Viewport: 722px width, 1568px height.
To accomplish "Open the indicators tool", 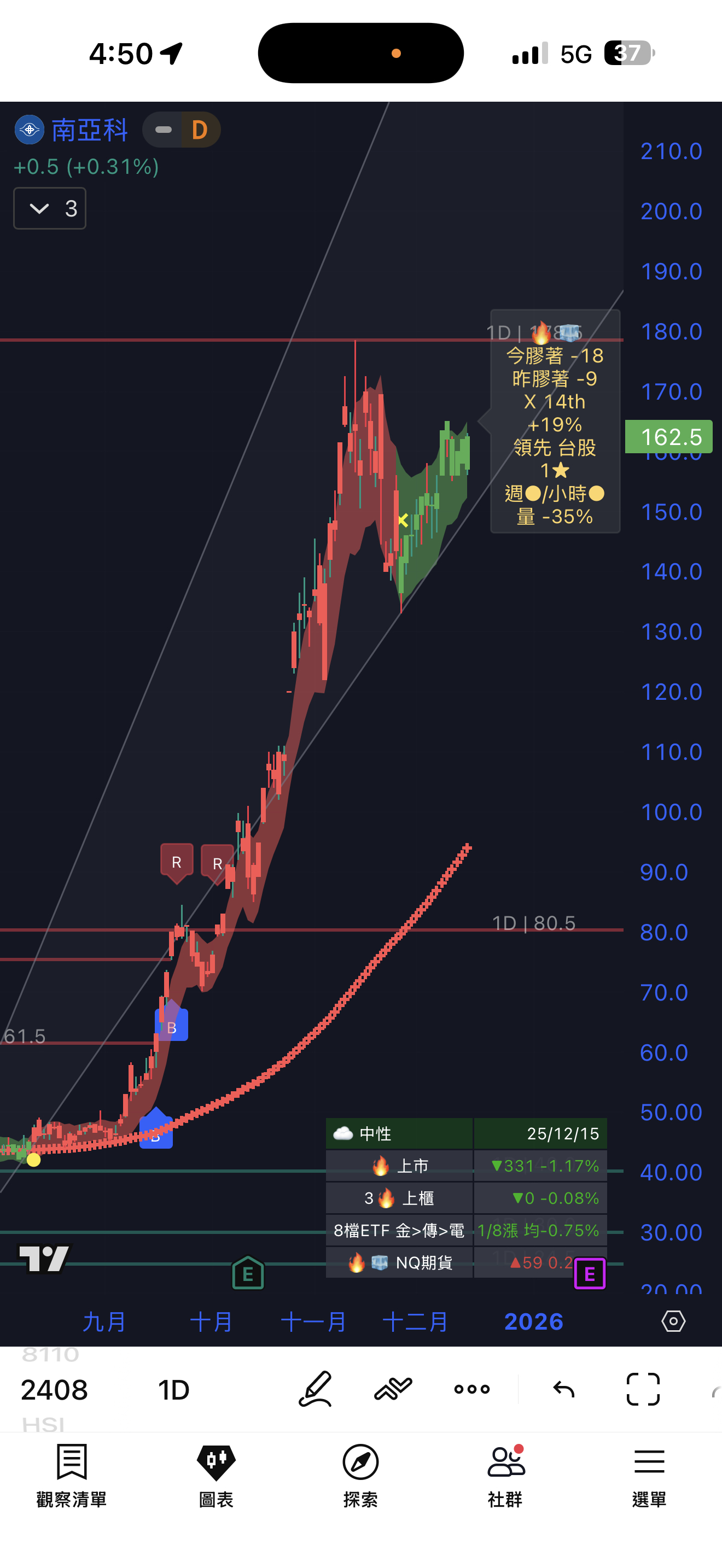I will click(393, 1389).
